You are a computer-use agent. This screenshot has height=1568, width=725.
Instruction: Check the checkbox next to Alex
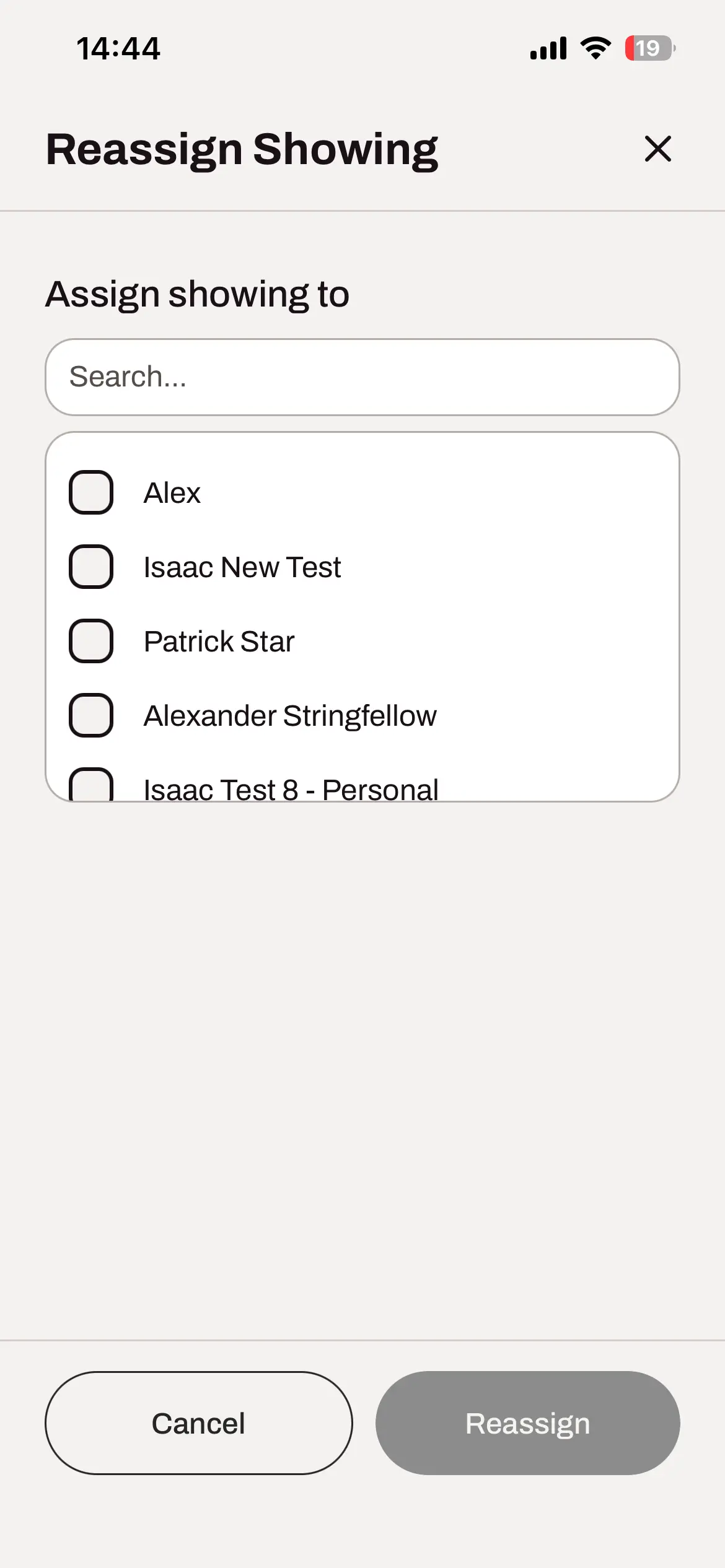tap(91, 492)
